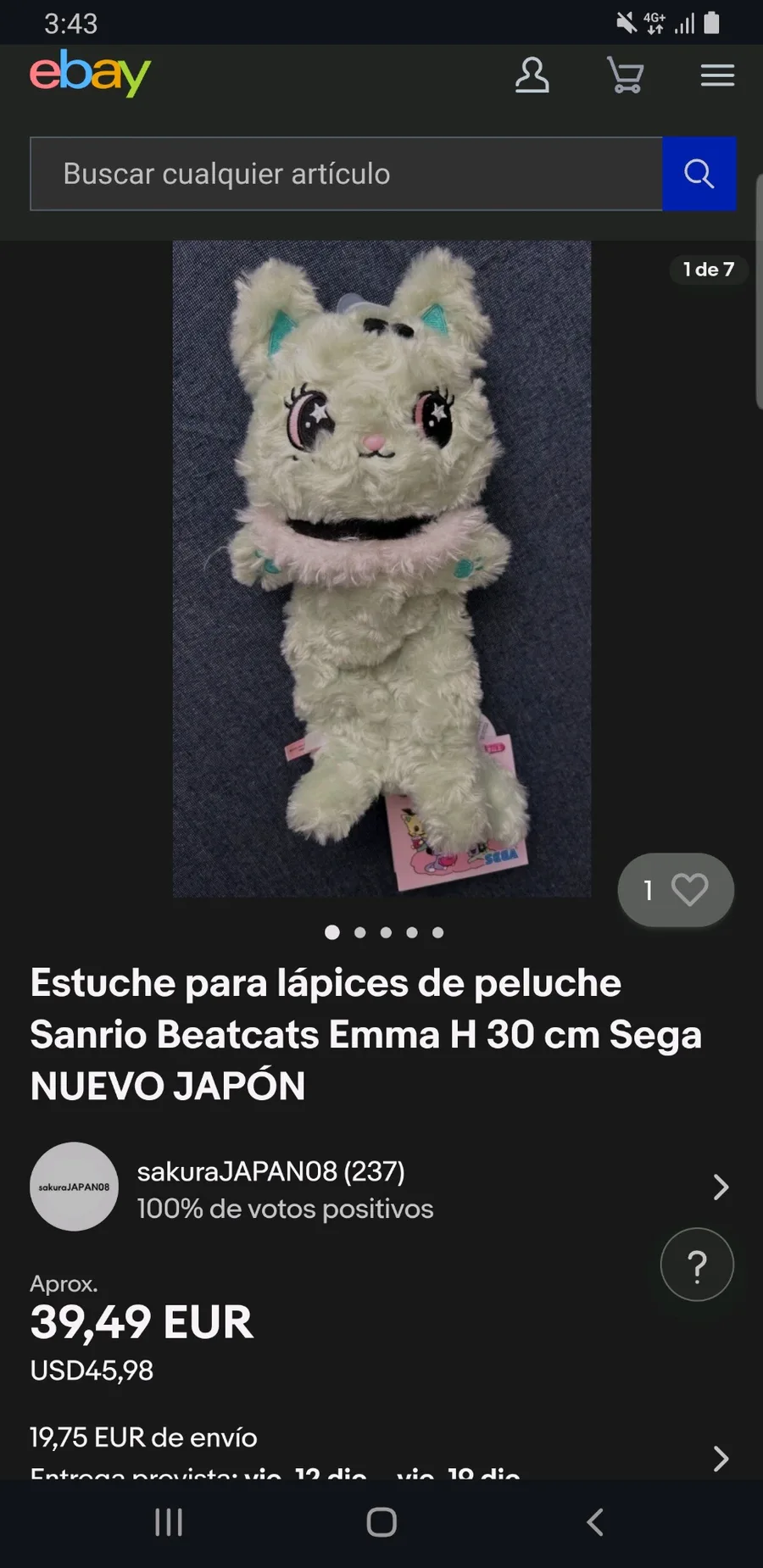Expand the 19,75 EUR shipping details
Image resolution: width=763 pixels, height=1568 pixels.
pos(381,1454)
